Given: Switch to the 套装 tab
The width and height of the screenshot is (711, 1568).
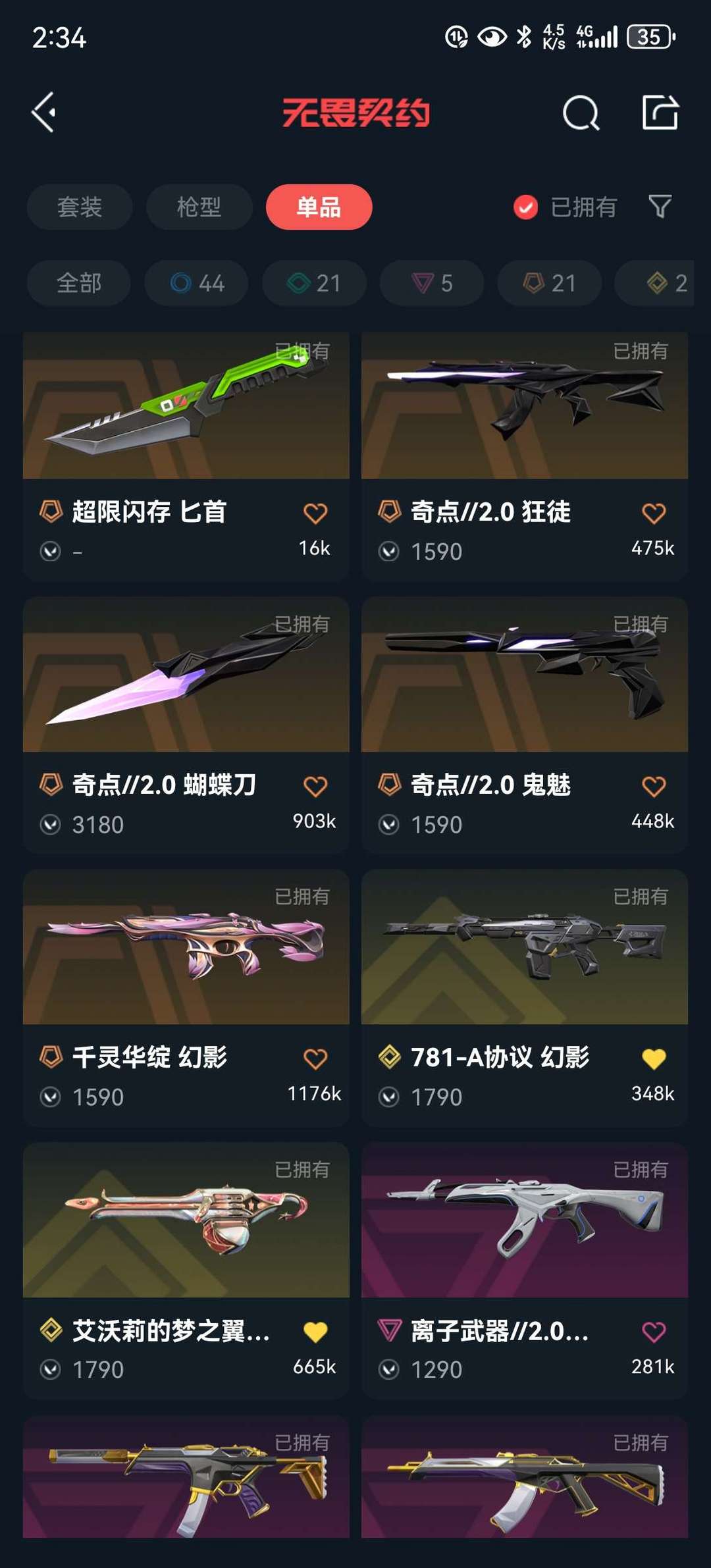Looking at the screenshot, I should [x=80, y=207].
